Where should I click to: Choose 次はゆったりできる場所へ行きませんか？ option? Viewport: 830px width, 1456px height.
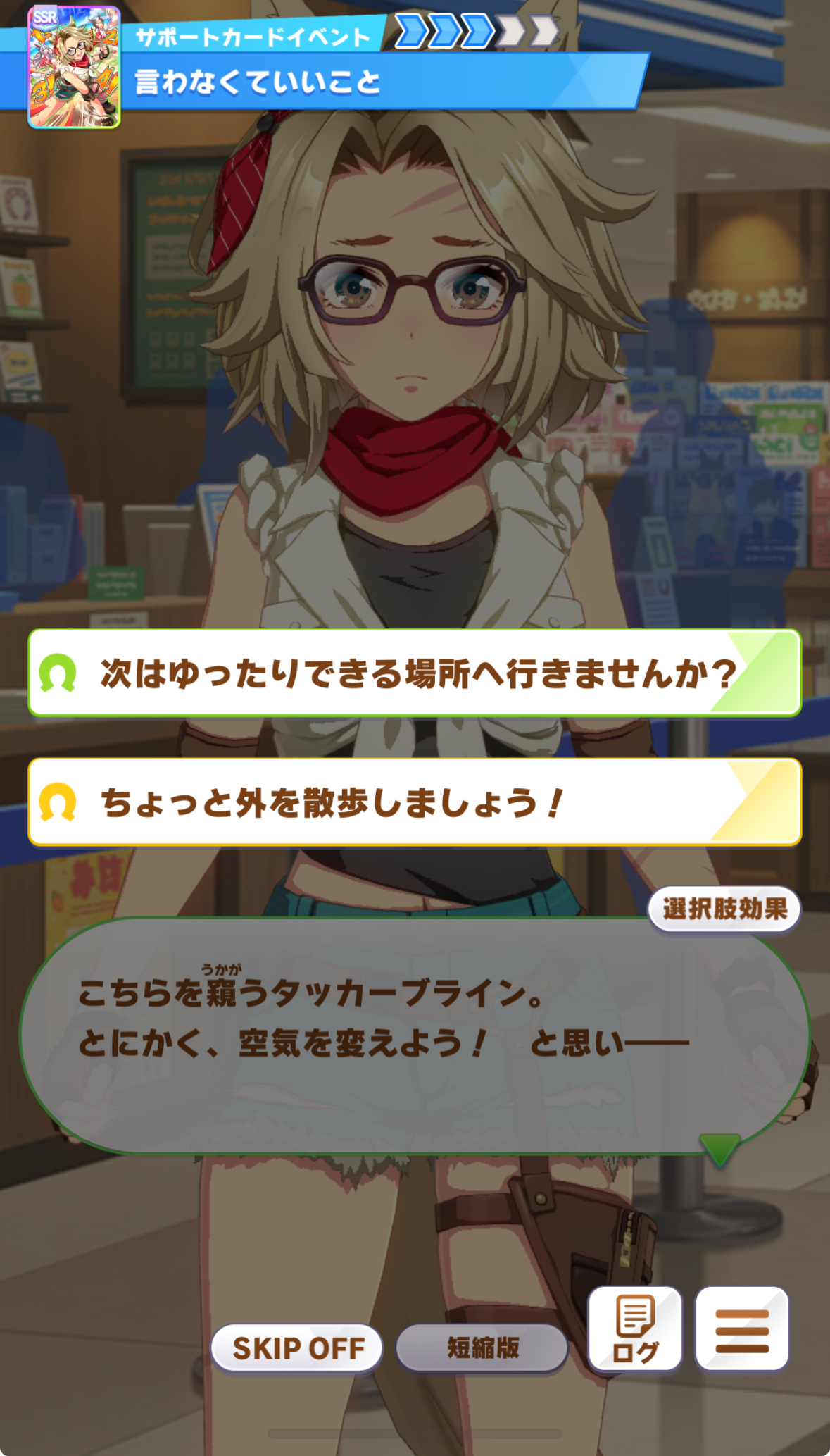(x=415, y=673)
